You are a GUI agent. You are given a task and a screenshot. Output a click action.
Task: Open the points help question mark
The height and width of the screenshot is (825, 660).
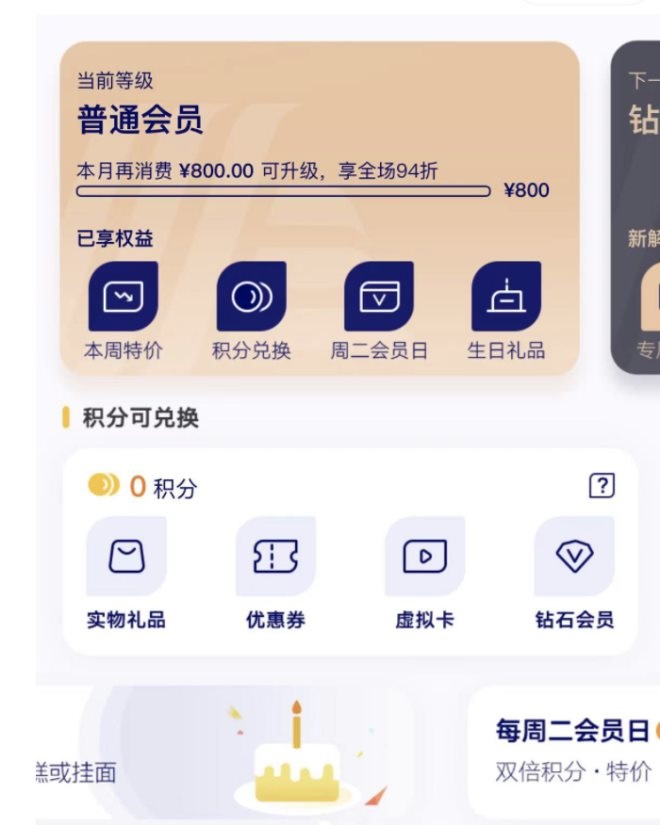coord(601,486)
